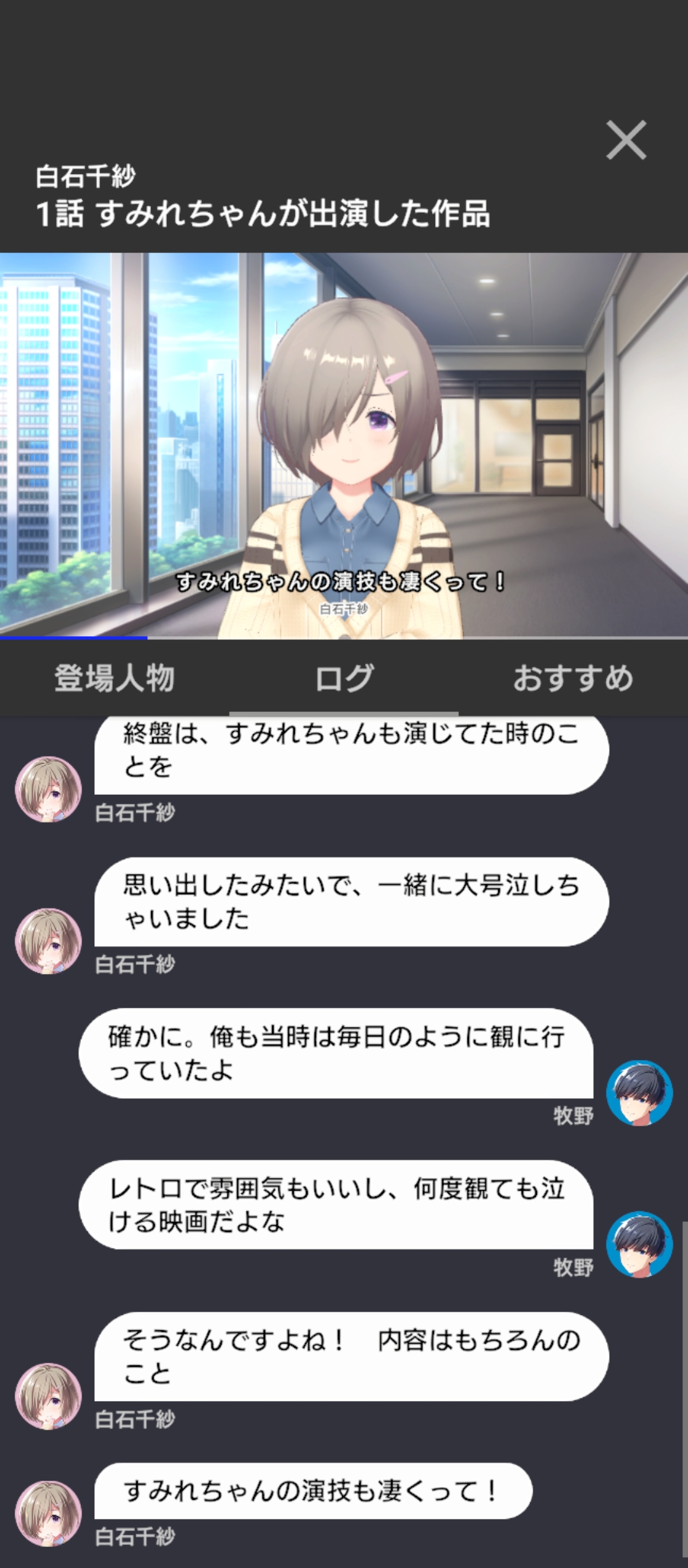This screenshot has width=688, height=1568.
Task: Tap the story video with 白石千紗
Action: [344, 446]
